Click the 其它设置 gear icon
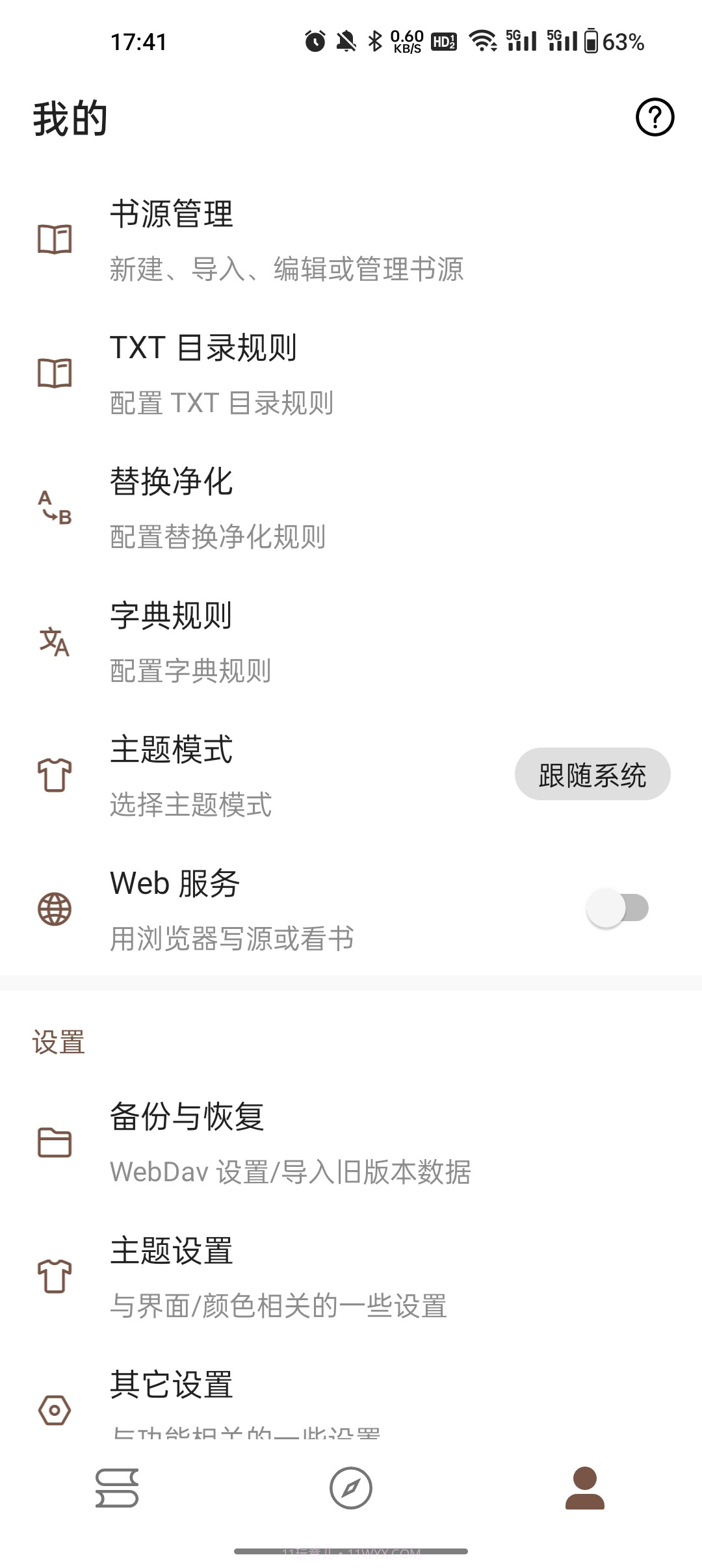Image resolution: width=702 pixels, height=1568 pixels. pos(55,1409)
